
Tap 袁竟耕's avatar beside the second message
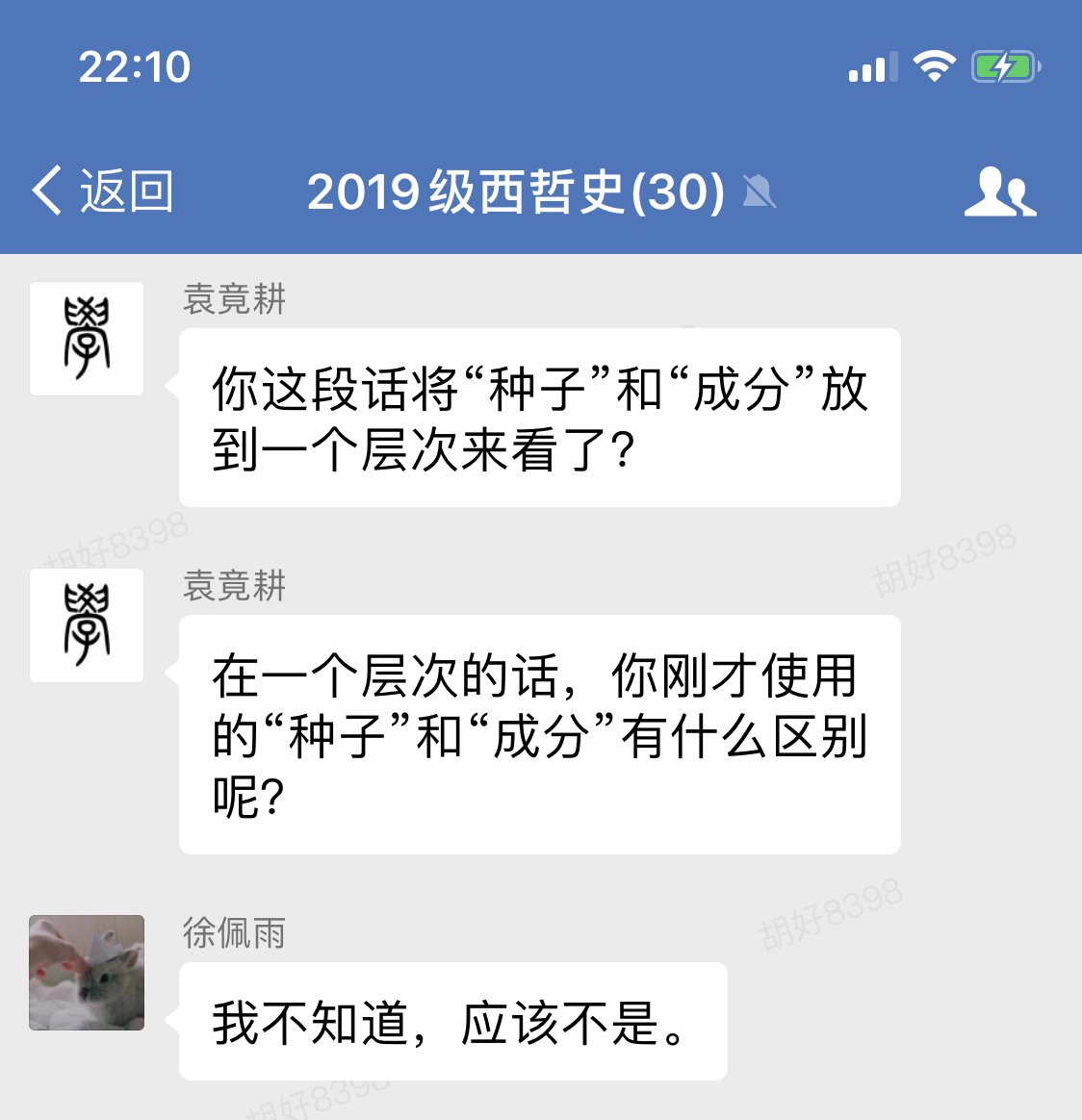87,625
